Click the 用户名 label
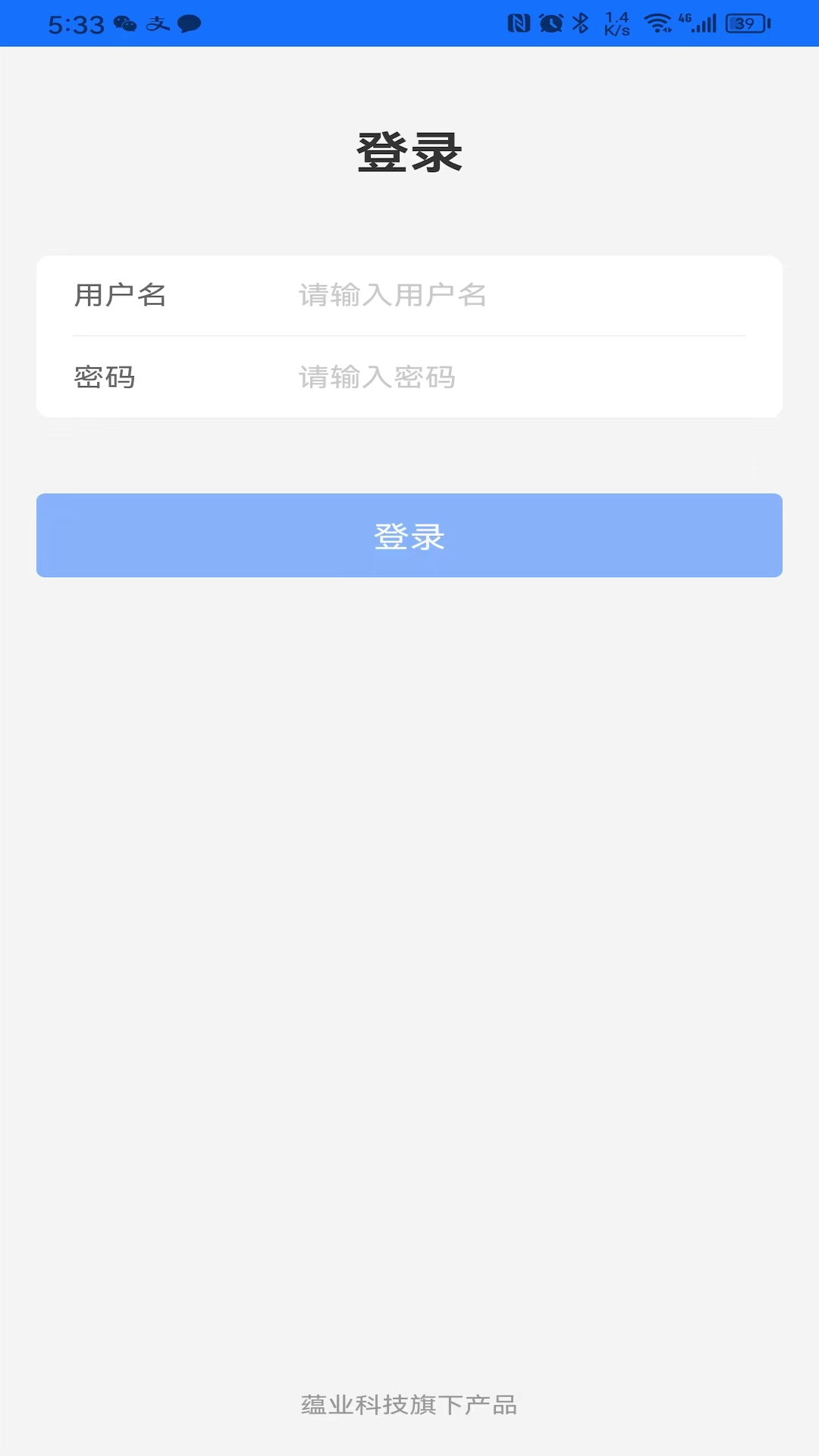Viewport: 819px width, 1456px height. point(121,296)
